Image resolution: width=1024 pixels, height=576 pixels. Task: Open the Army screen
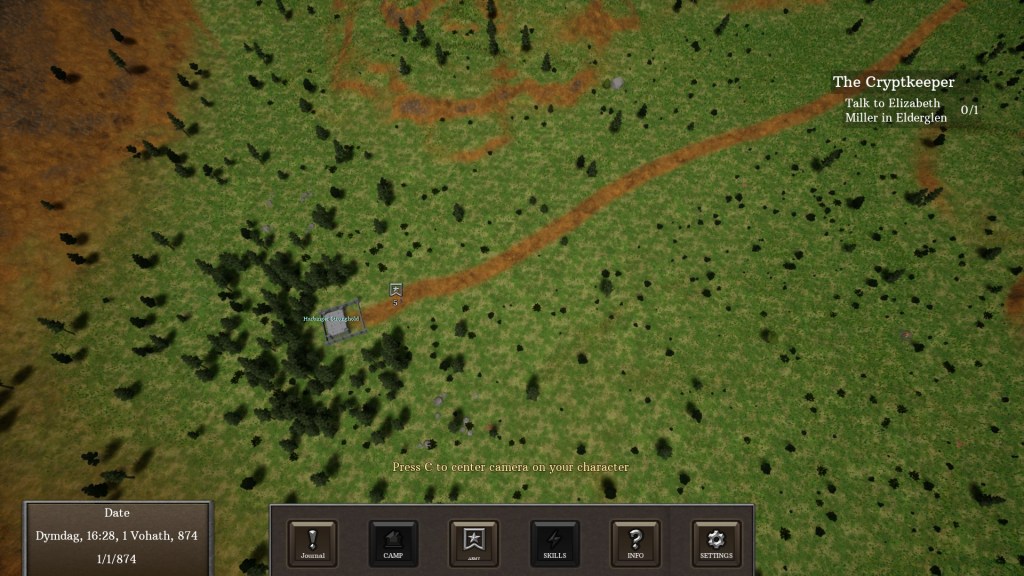(x=473, y=543)
